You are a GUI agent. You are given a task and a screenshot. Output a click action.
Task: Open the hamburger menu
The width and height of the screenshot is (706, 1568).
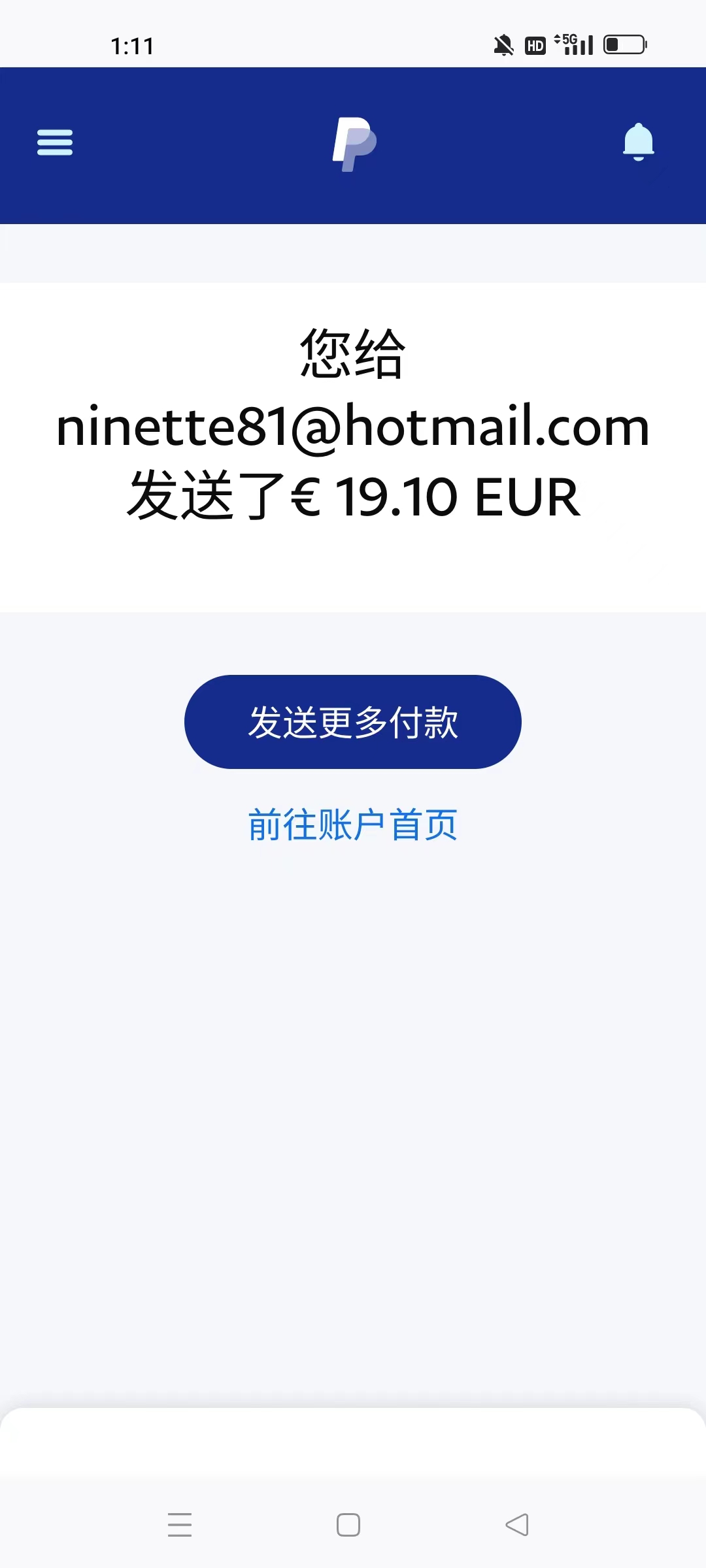55,142
